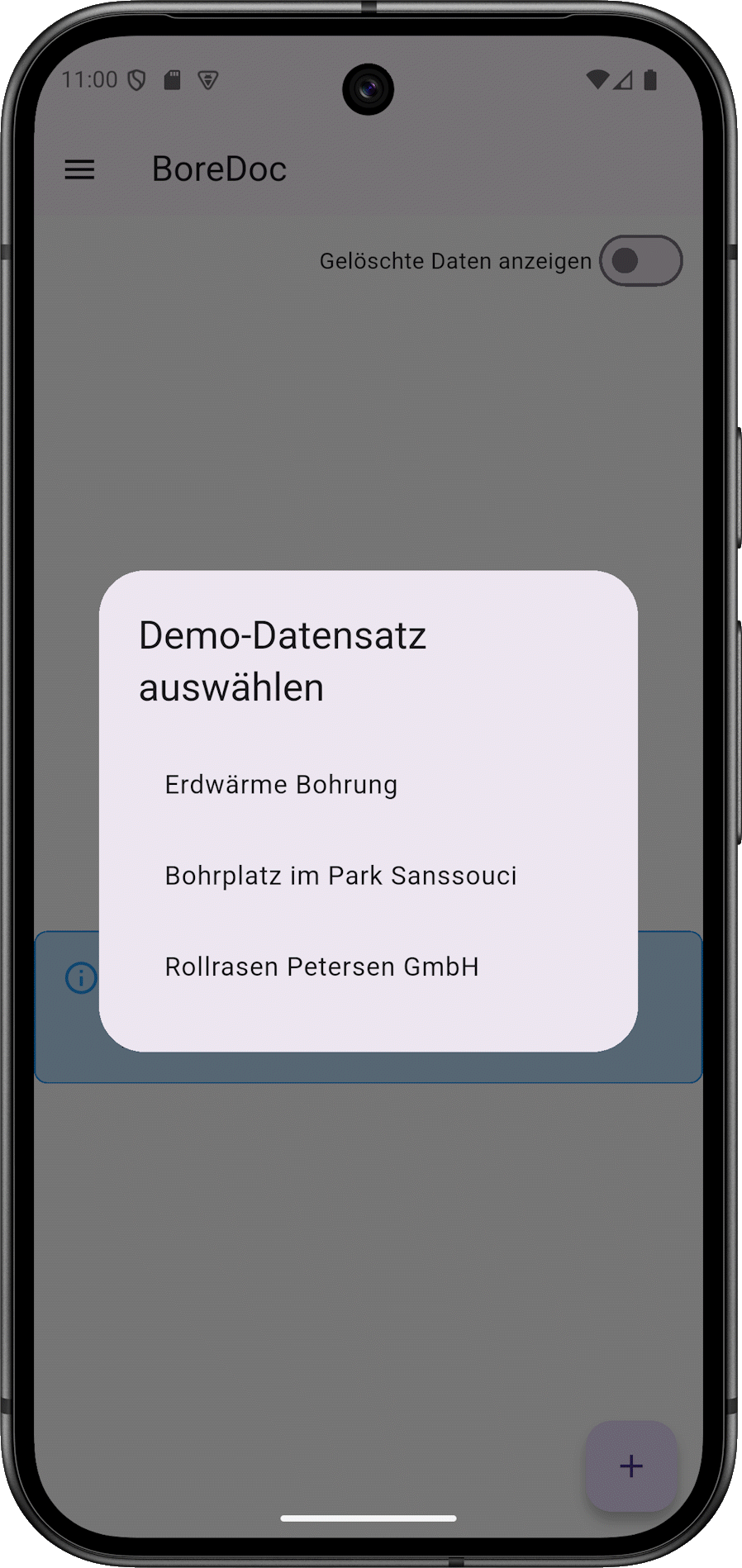Viewport: 742px width, 1568px height.
Task: Choose Bohrplatz im Park Sanssouci
Action: tap(340, 876)
